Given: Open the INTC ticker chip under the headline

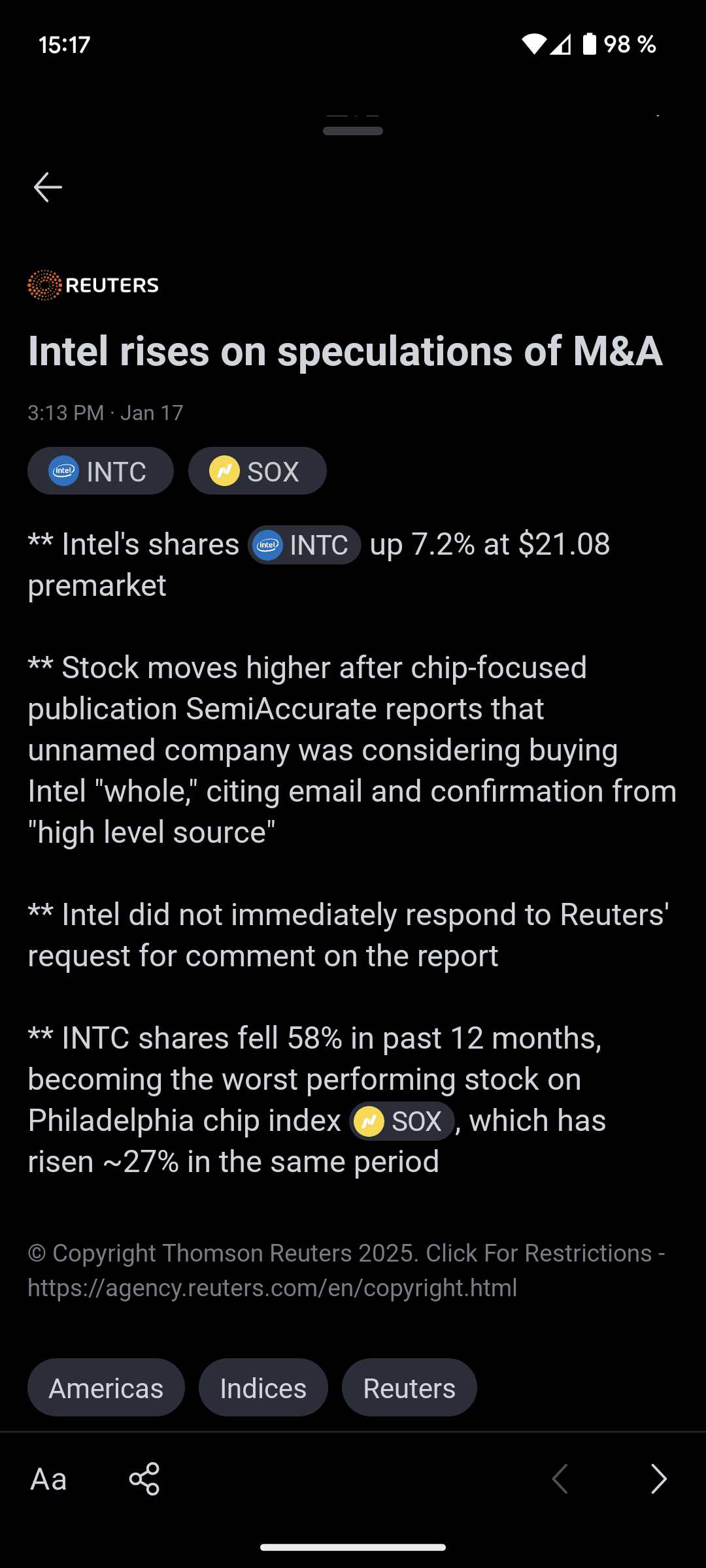Looking at the screenshot, I should coord(101,471).
